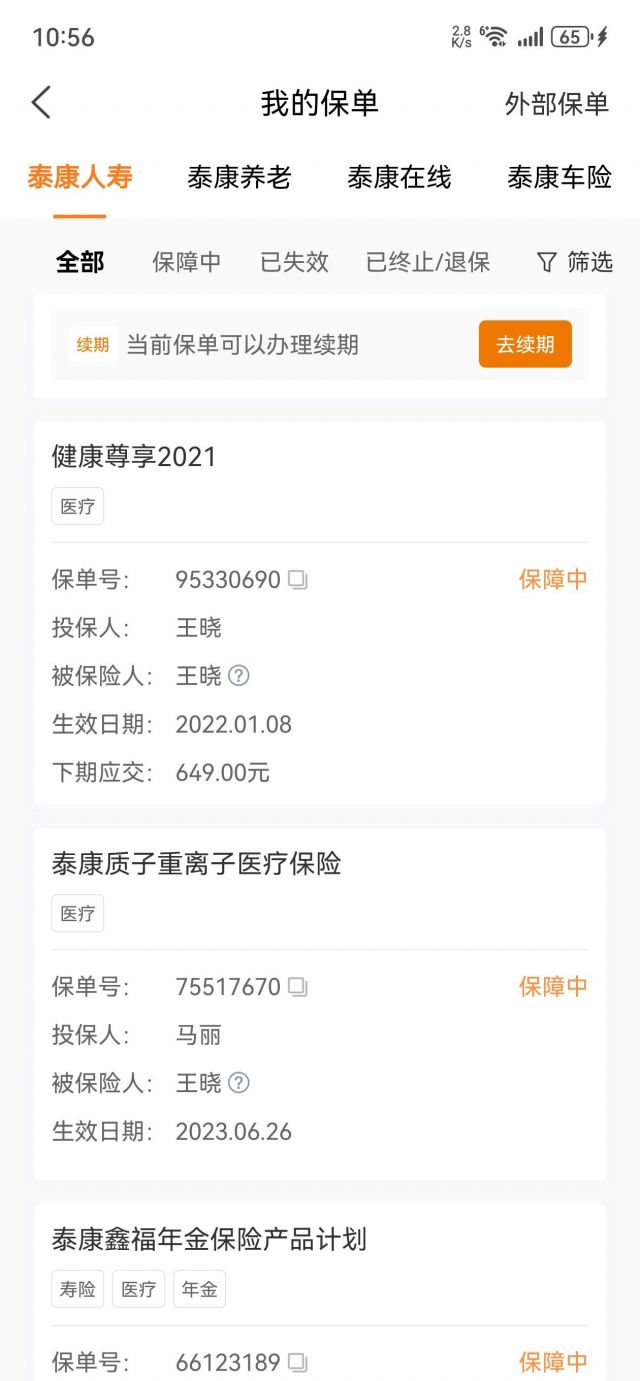Viewport: 640px width, 1381px height.
Task: Show 全部 policies
Action: 80,262
